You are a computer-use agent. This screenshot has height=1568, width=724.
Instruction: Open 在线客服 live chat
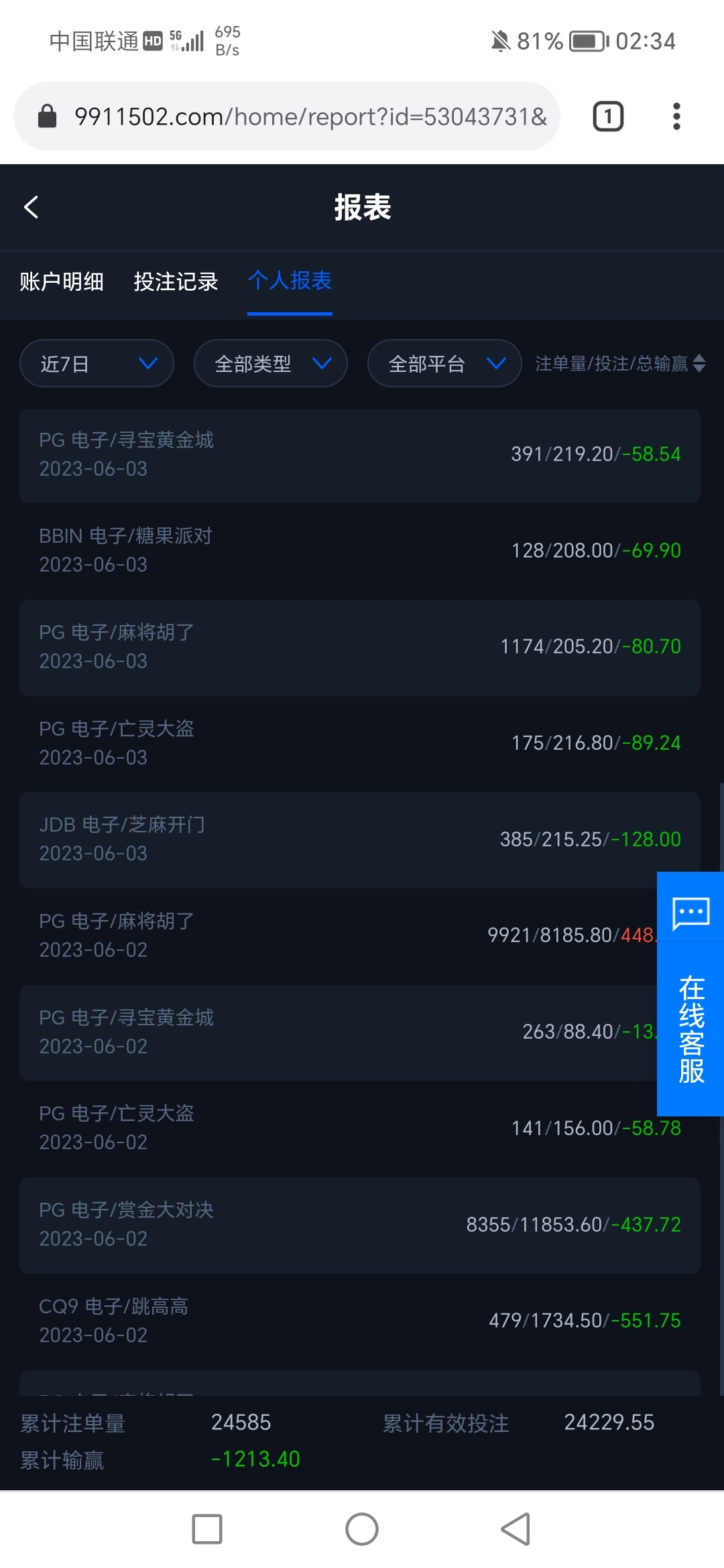(x=690, y=993)
